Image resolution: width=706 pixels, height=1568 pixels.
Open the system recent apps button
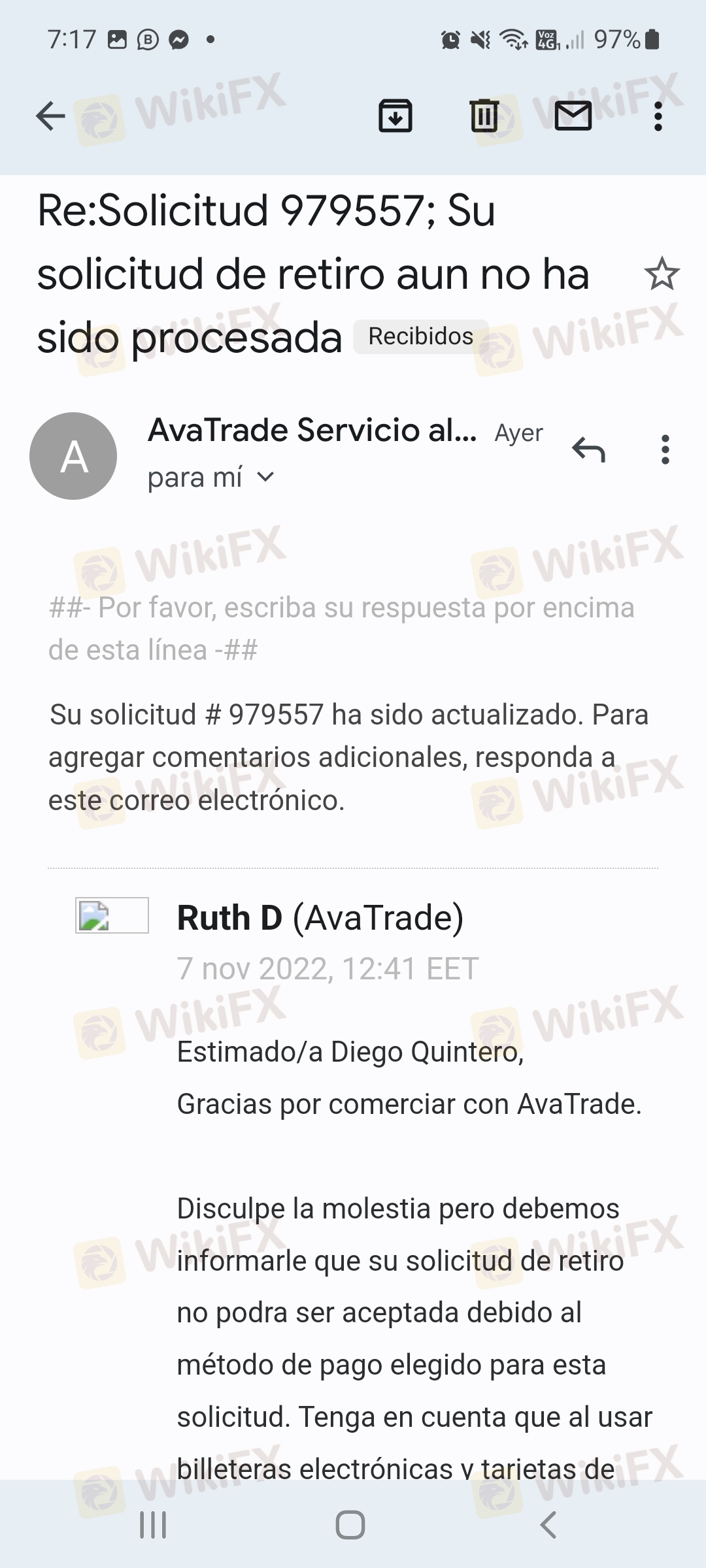point(154,1526)
